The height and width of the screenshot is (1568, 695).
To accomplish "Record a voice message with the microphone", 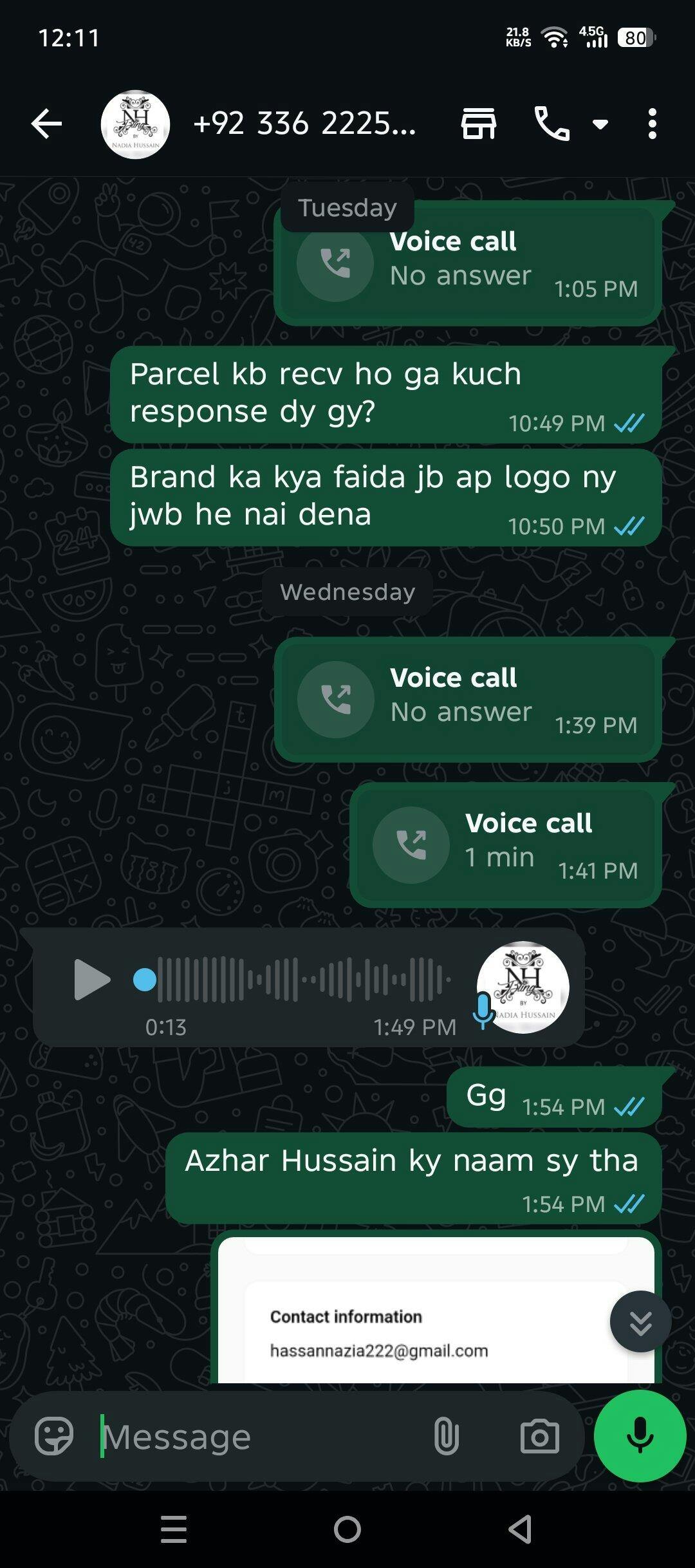I will point(640,1436).
